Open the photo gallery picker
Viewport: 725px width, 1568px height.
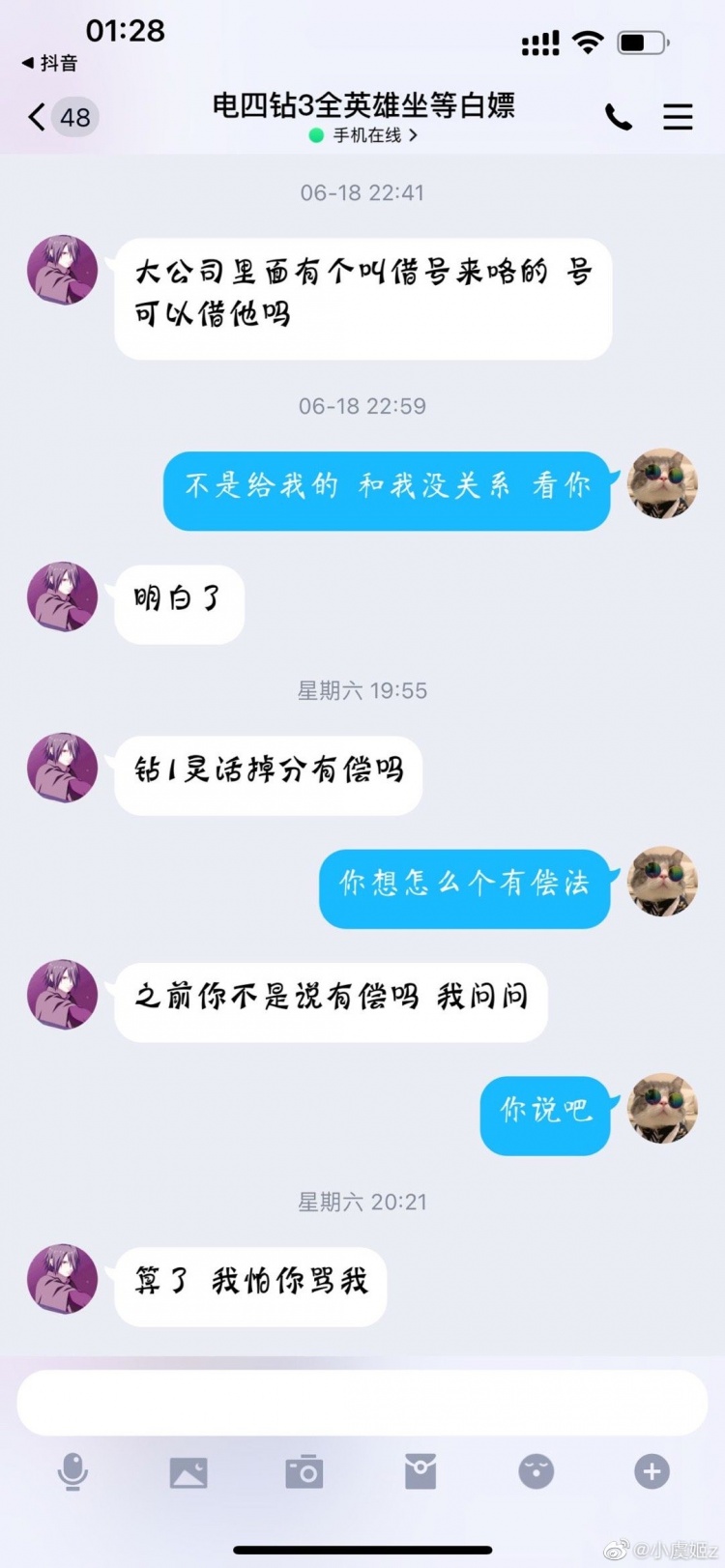pyautogui.click(x=188, y=1472)
